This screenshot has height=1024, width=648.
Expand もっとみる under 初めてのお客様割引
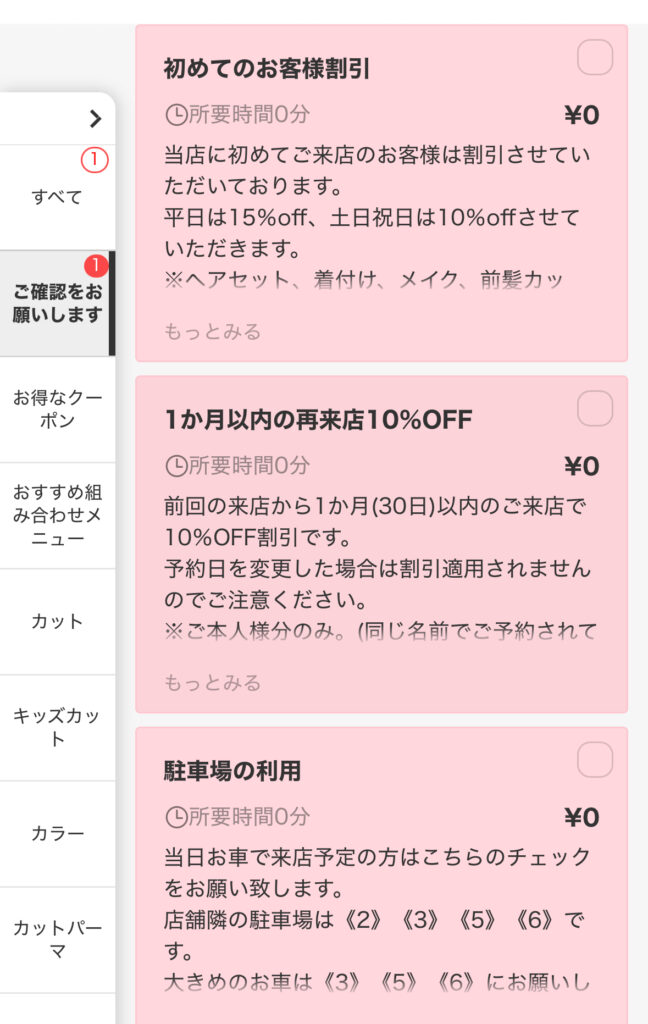[x=212, y=331]
